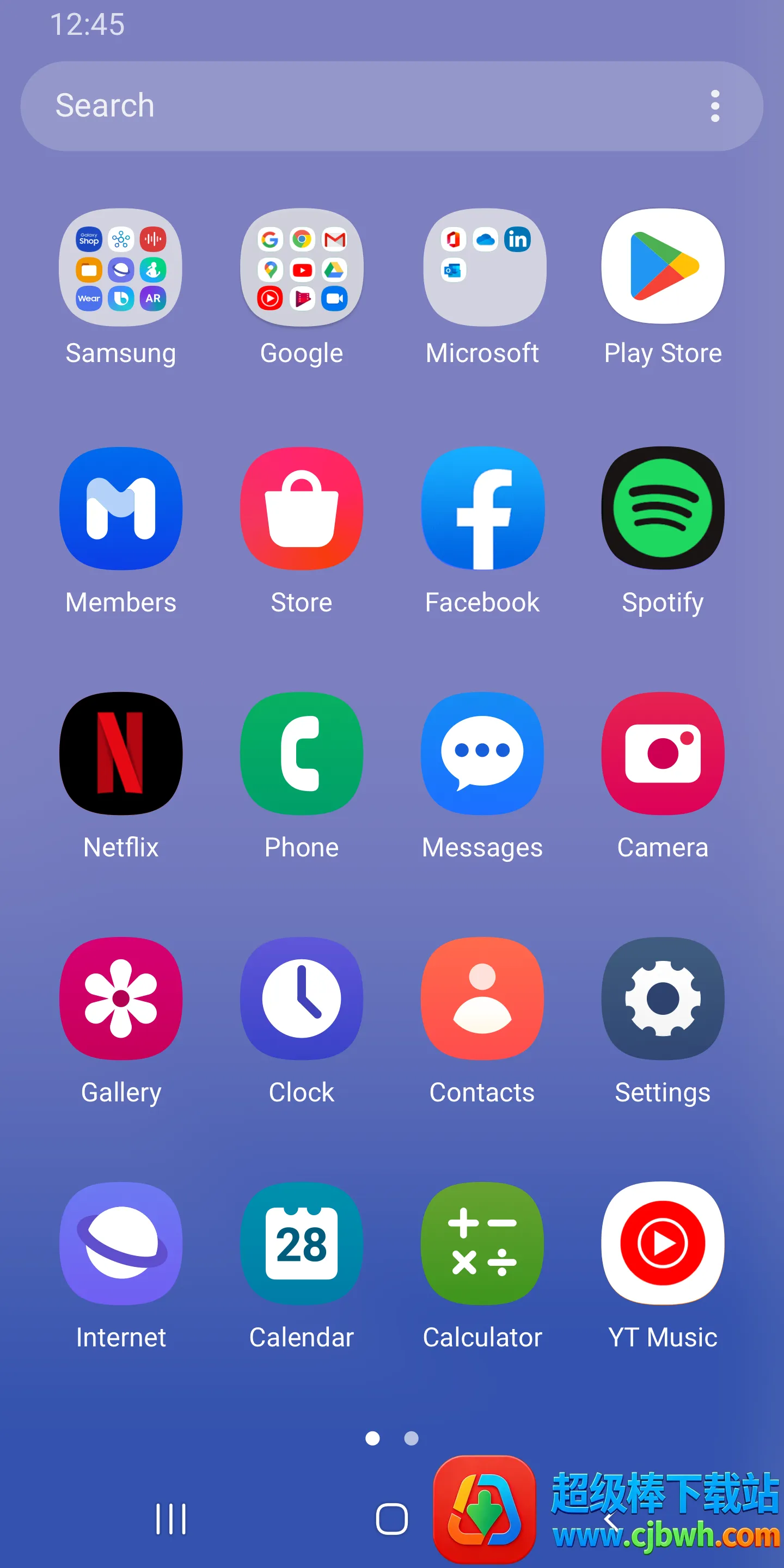Image resolution: width=784 pixels, height=1568 pixels.
Task: Open the Google folder
Action: (301, 268)
